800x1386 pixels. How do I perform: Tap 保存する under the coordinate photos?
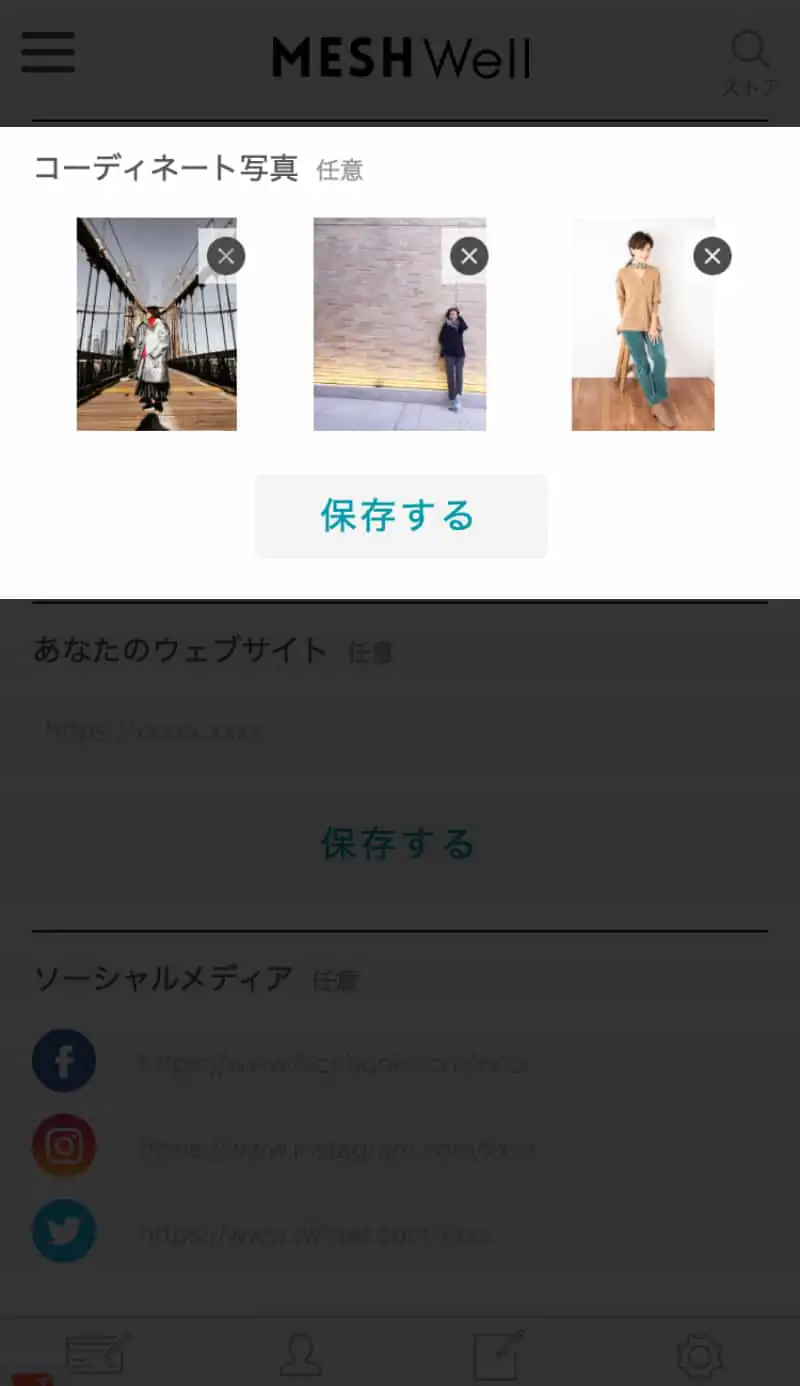click(x=400, y=516)
